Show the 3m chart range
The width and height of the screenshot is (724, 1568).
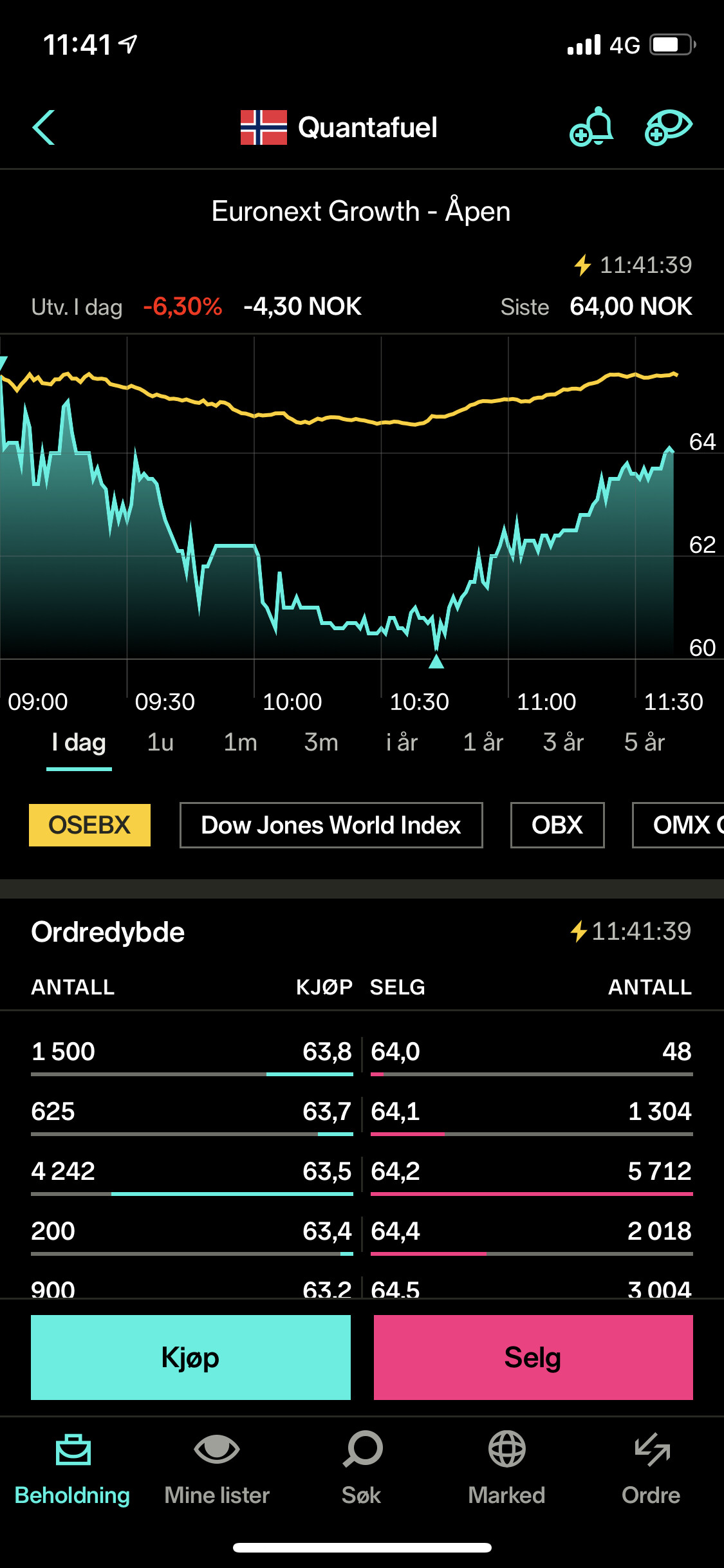coord(321,742)
